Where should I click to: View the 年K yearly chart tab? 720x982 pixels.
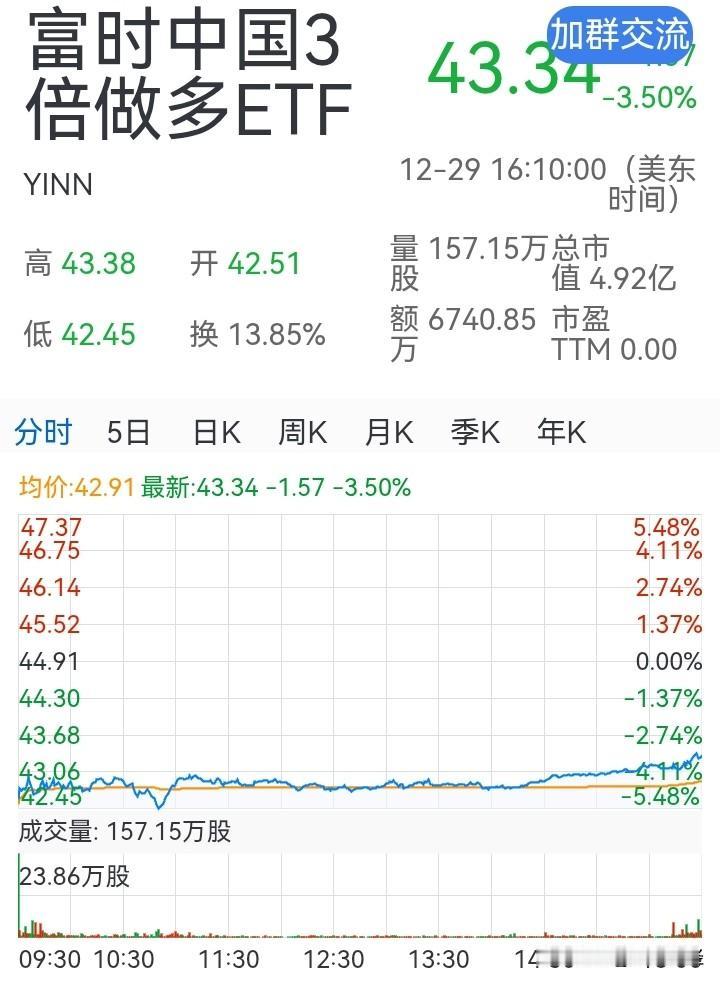tap(560, 432)
